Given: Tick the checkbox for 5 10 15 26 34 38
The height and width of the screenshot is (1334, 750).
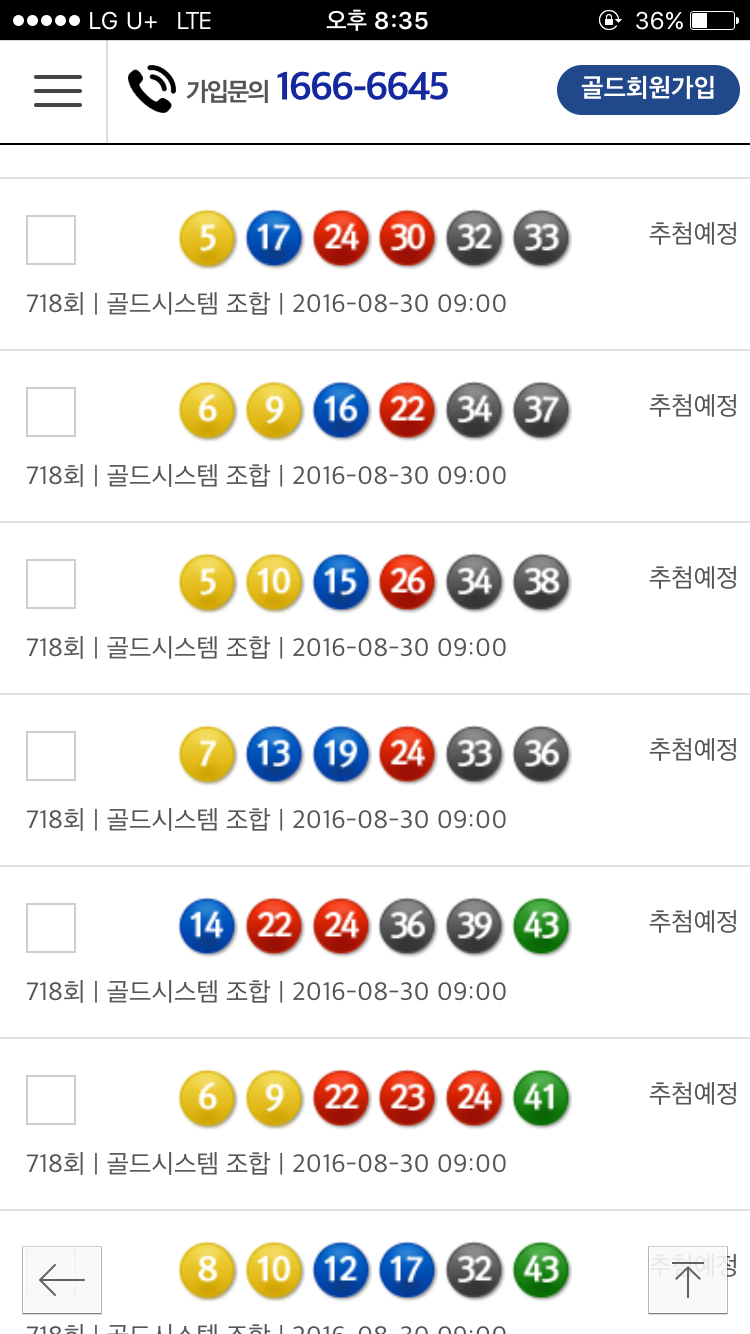Looking at the screenshot, I should 51,584.
